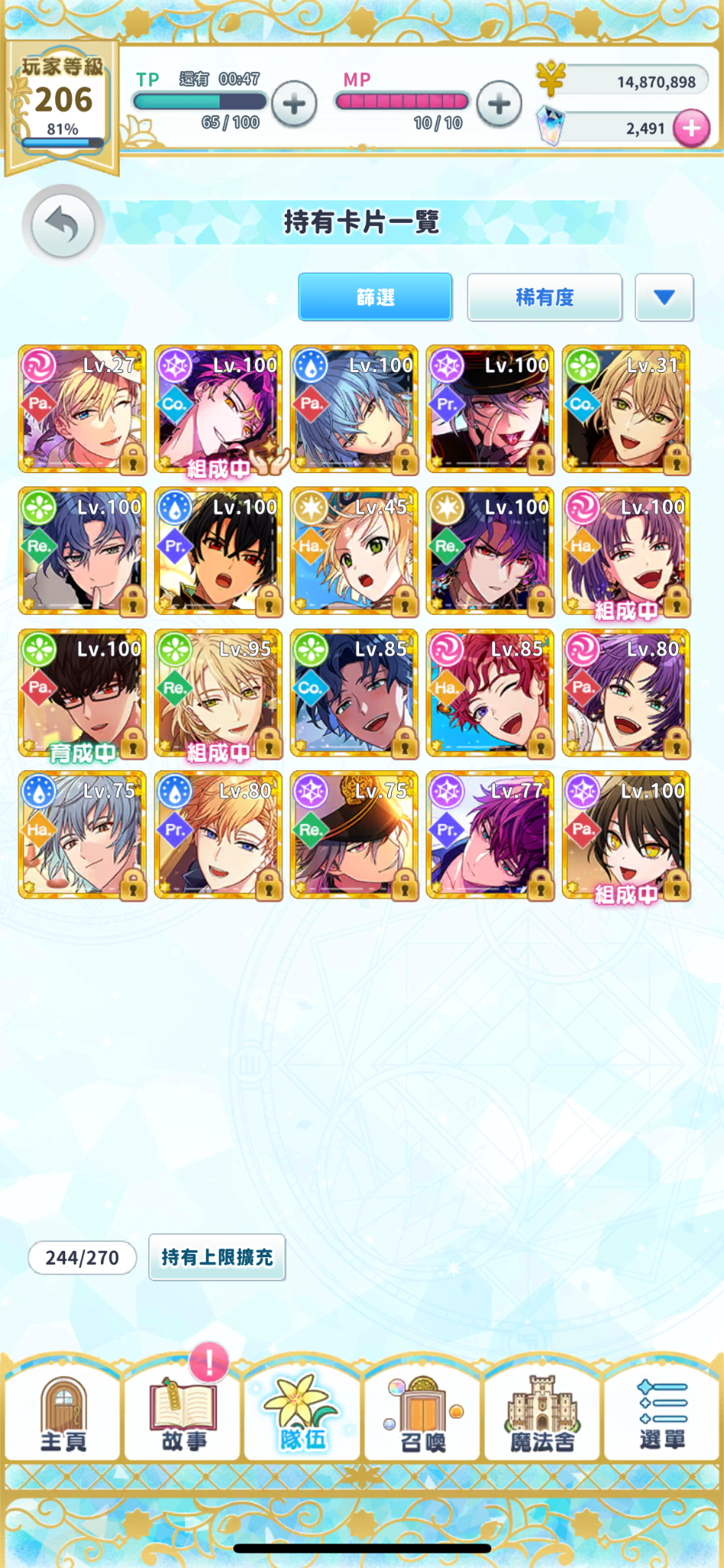
Task: Go to the 召喚 tab
Action: (423, 1415)
